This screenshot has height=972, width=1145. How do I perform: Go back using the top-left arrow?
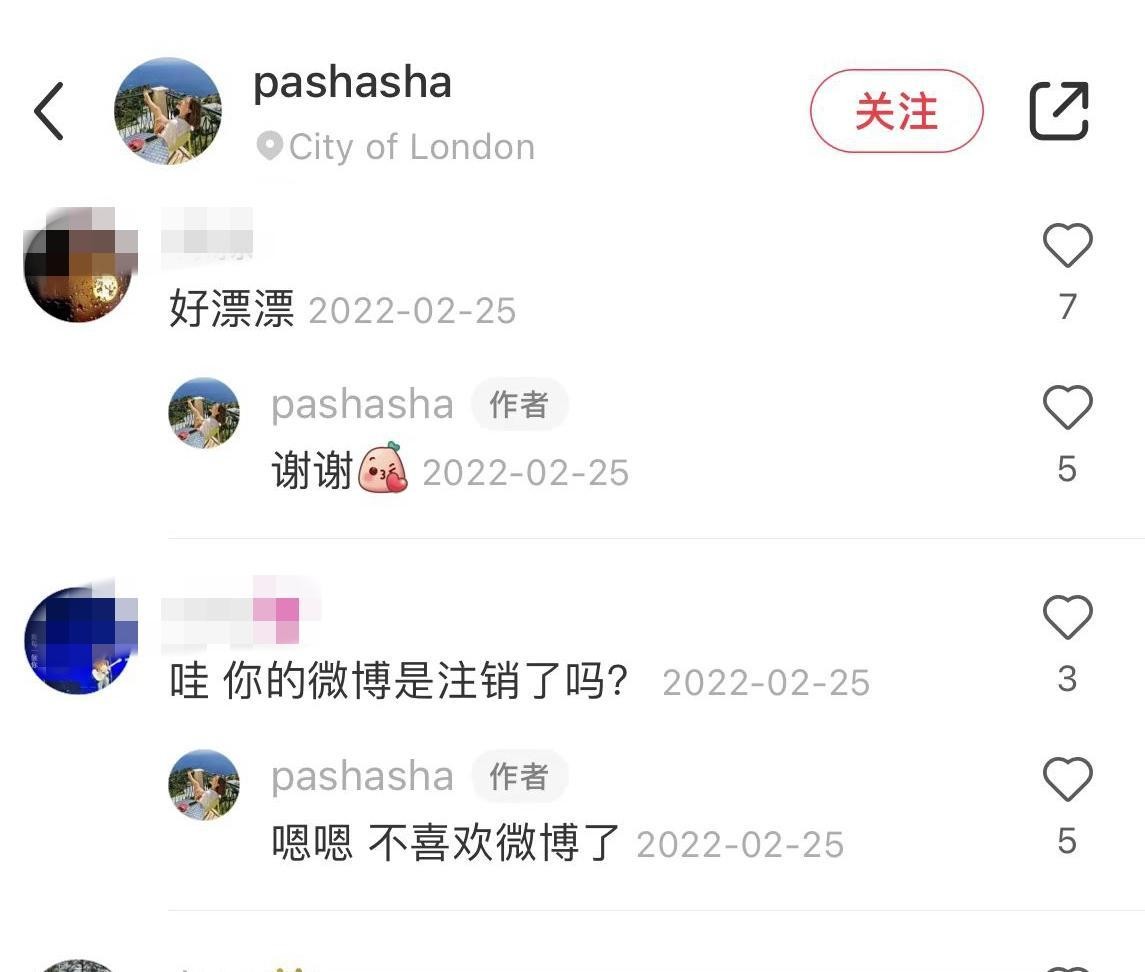tap(49, 111)
